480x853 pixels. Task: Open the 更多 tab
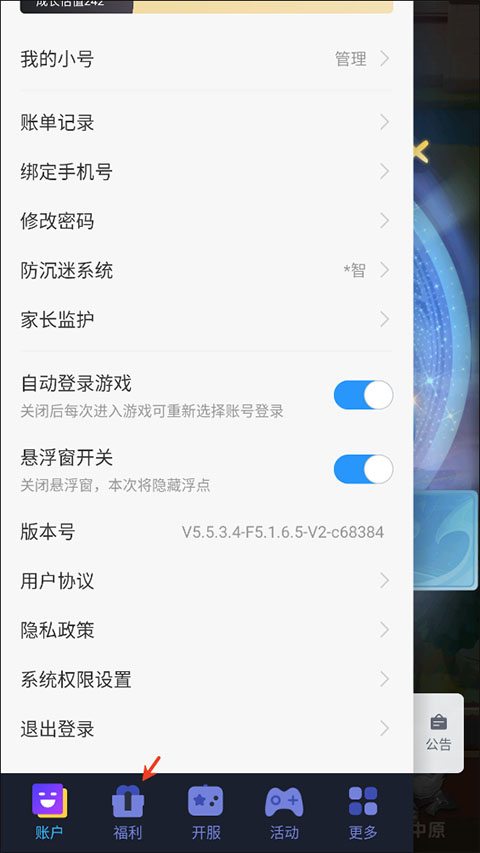(x=363, y=812)
